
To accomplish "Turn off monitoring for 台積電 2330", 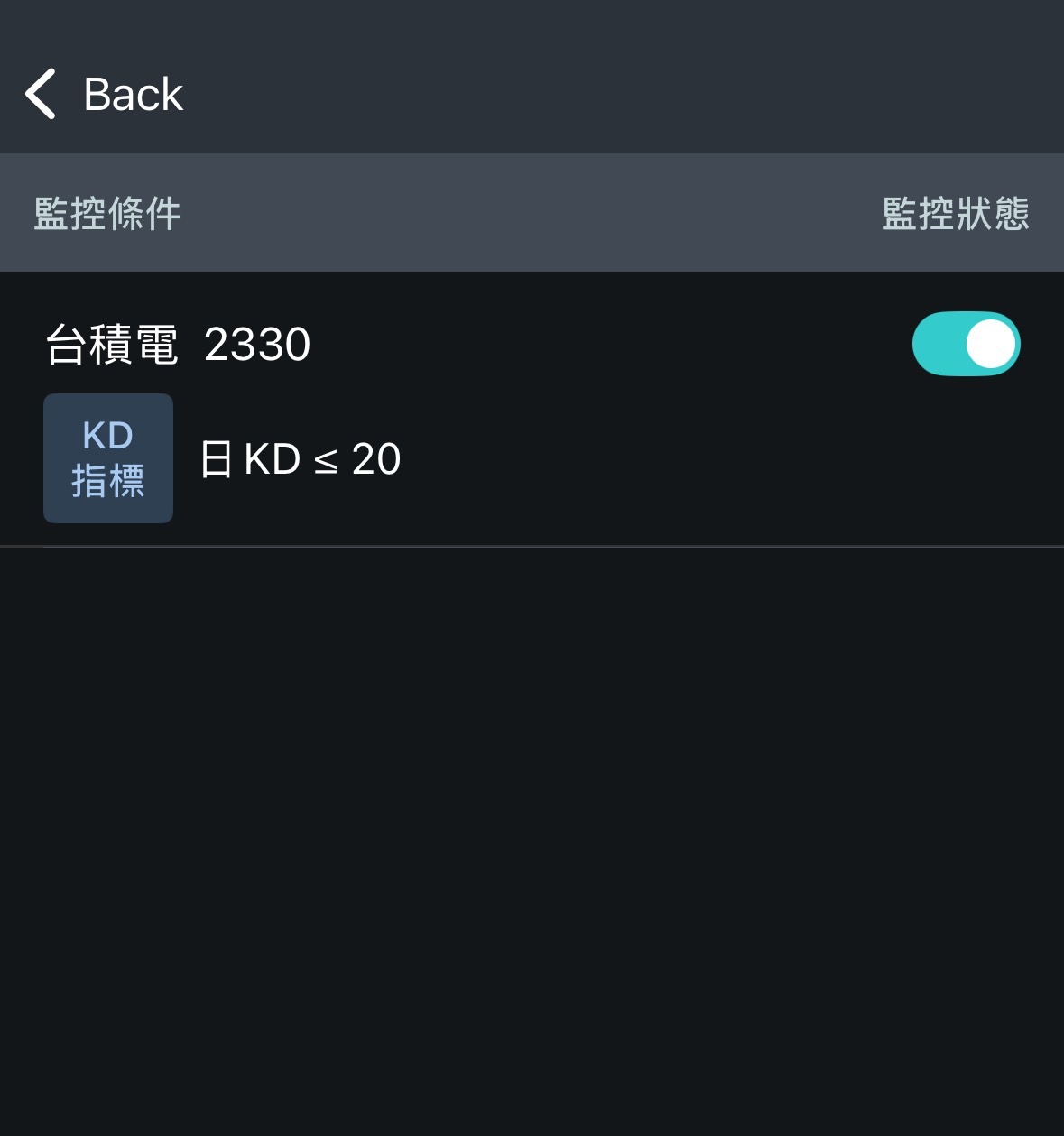I will 966,344.
